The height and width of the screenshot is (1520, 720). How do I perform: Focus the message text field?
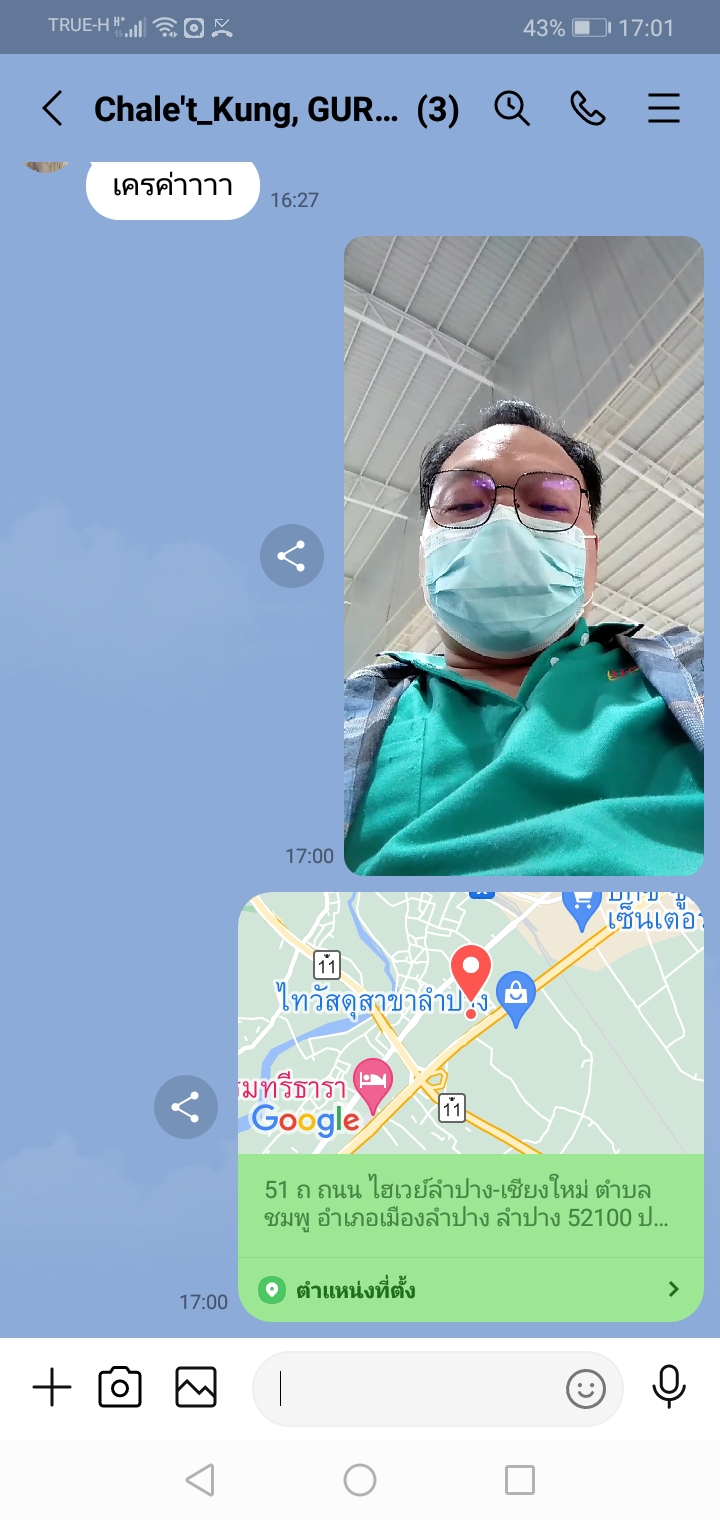[410, 1388]
